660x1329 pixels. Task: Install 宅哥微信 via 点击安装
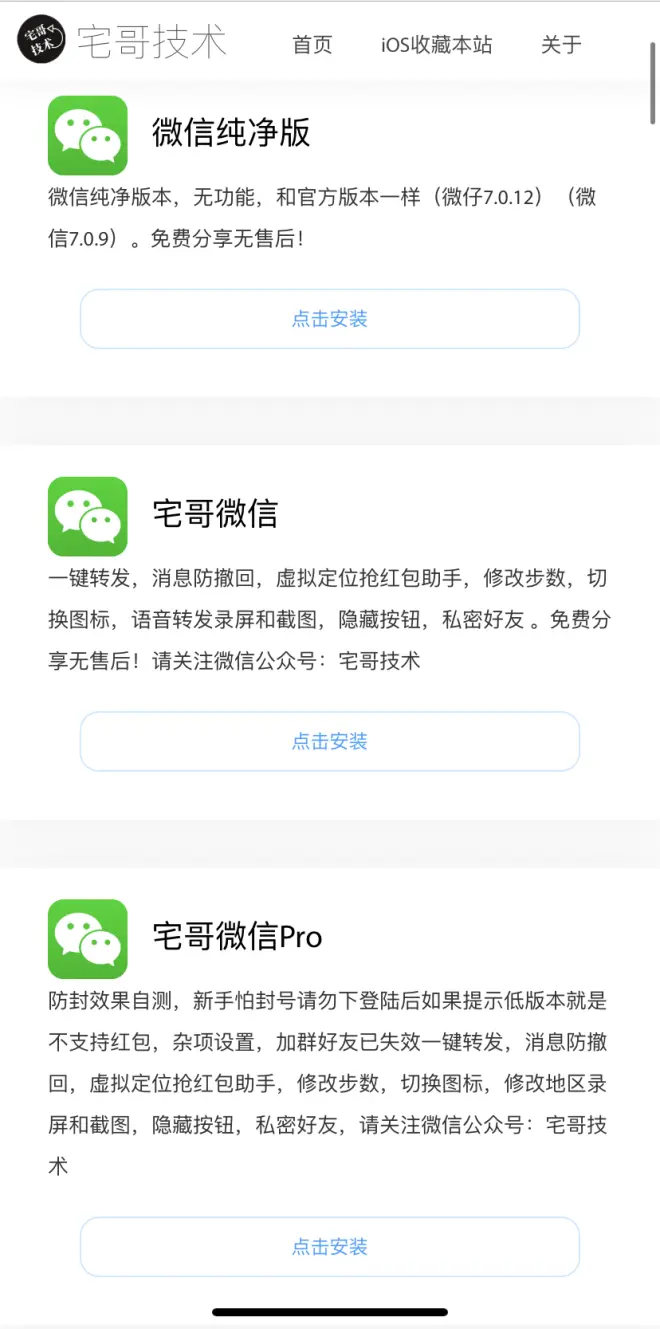tap(330, 741)
